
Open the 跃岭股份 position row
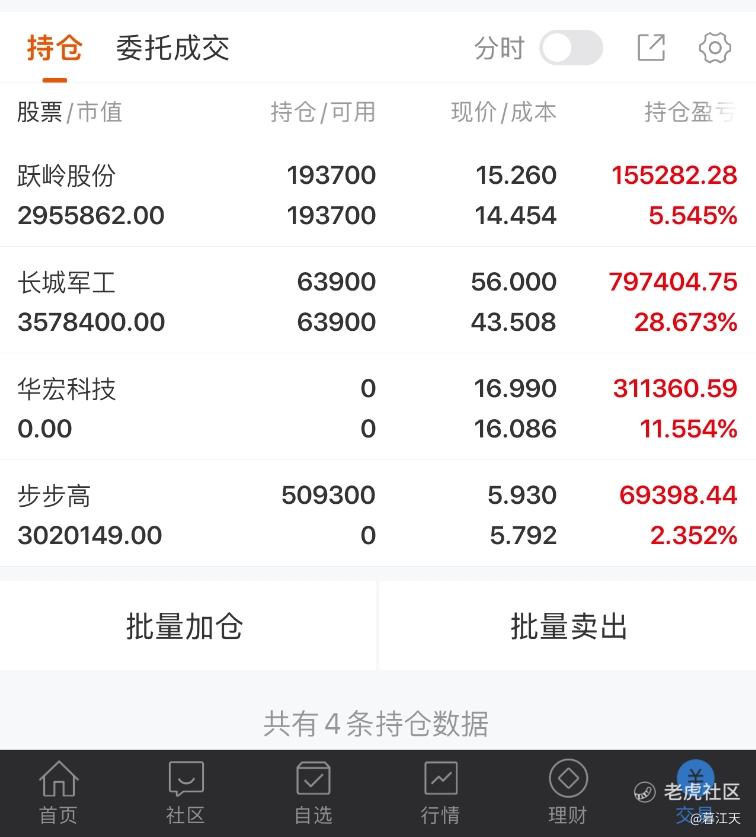(x=378, y=195)
